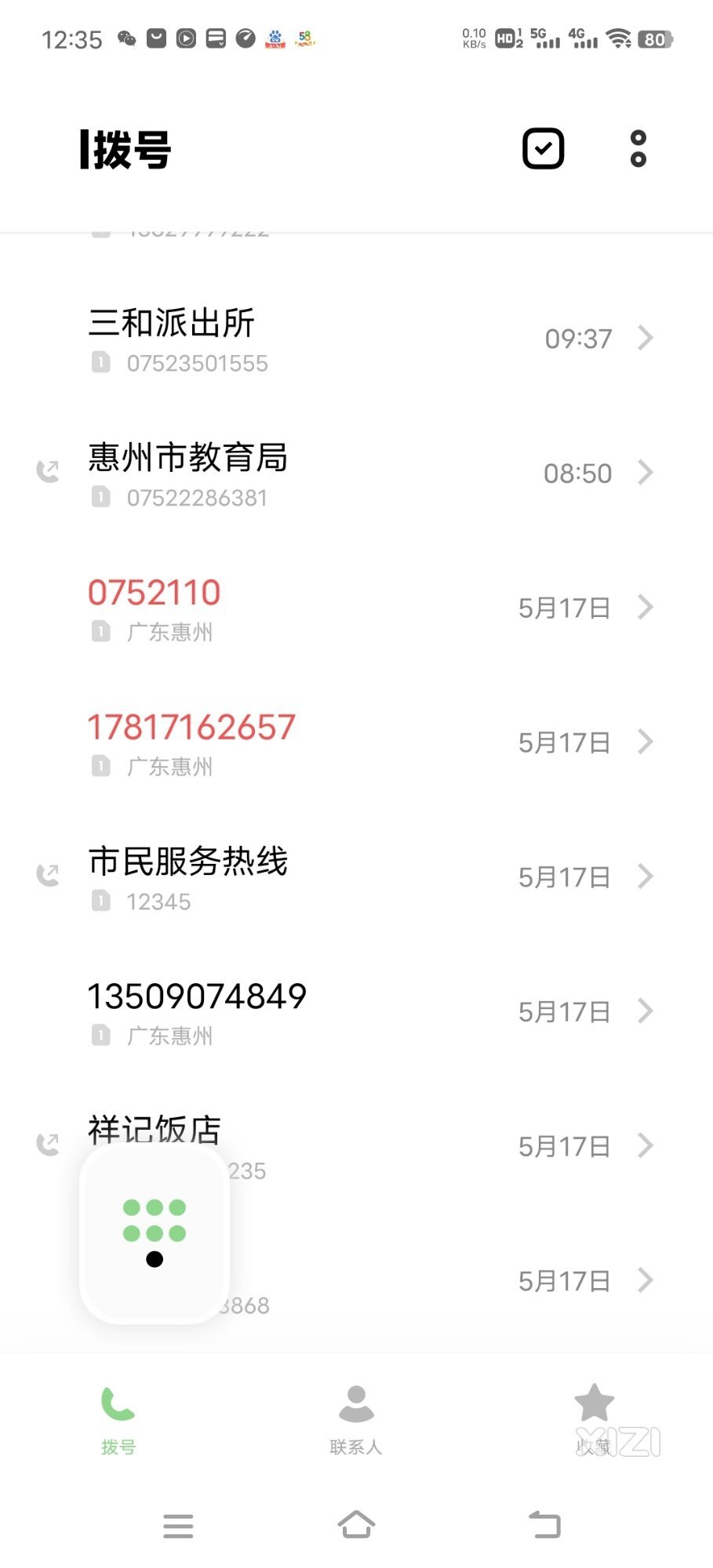Open the 祥记饭店 call record
Image resolution: width=713 pixels, height=1568 pixels.
click(356, 1148)
